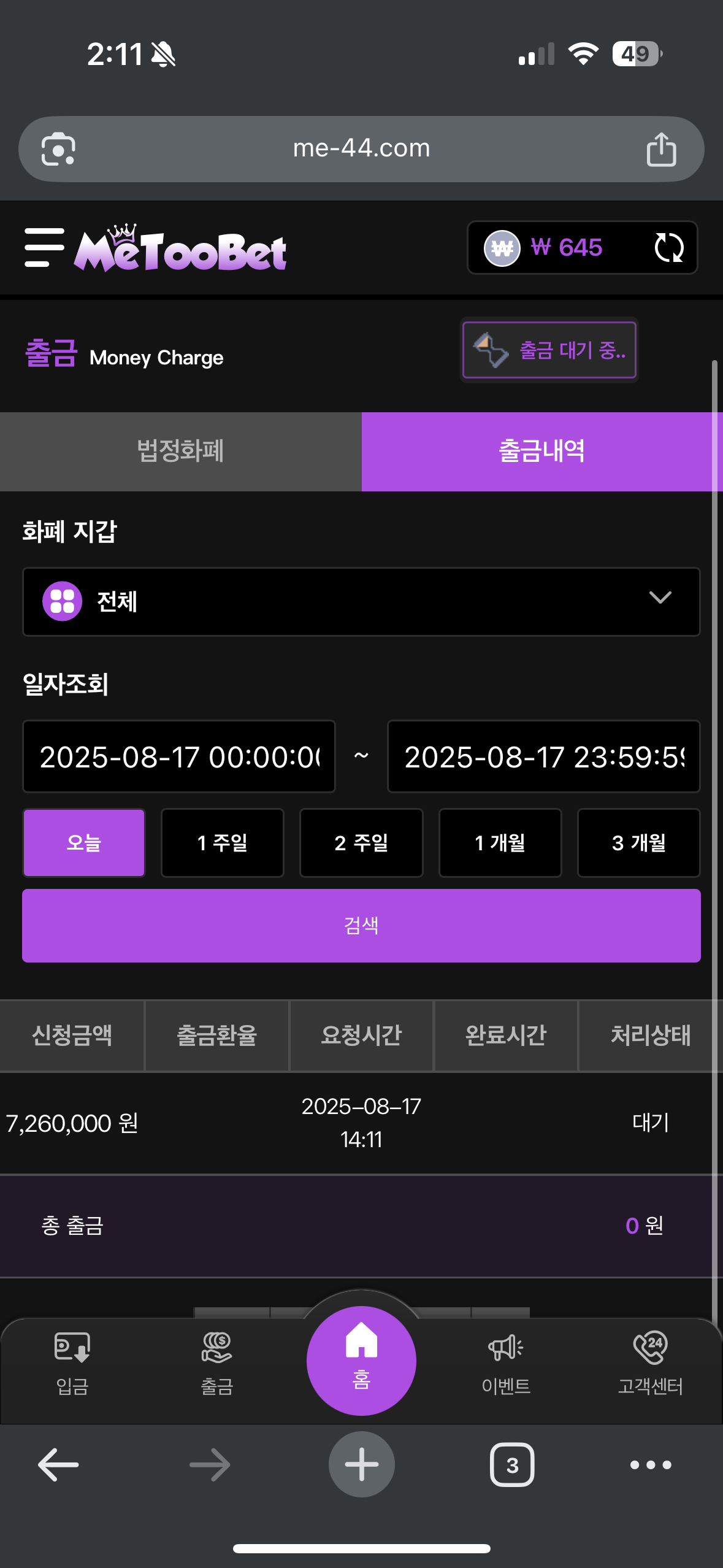Tap the 출금 대기 중 status button
Viewport: 723px width, 1568px height.
(x=549, y=350)
